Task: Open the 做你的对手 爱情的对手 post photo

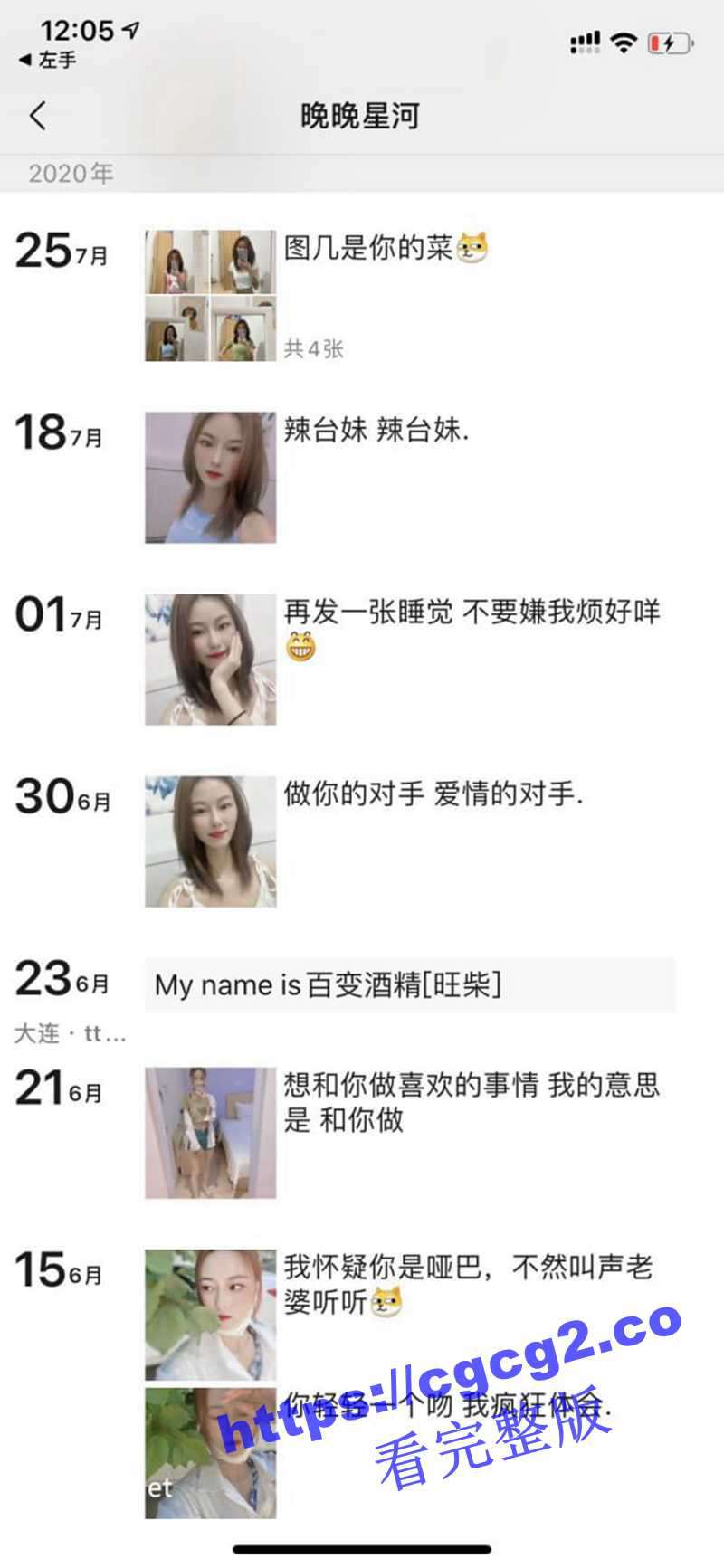Action: (x=210, y=841)
